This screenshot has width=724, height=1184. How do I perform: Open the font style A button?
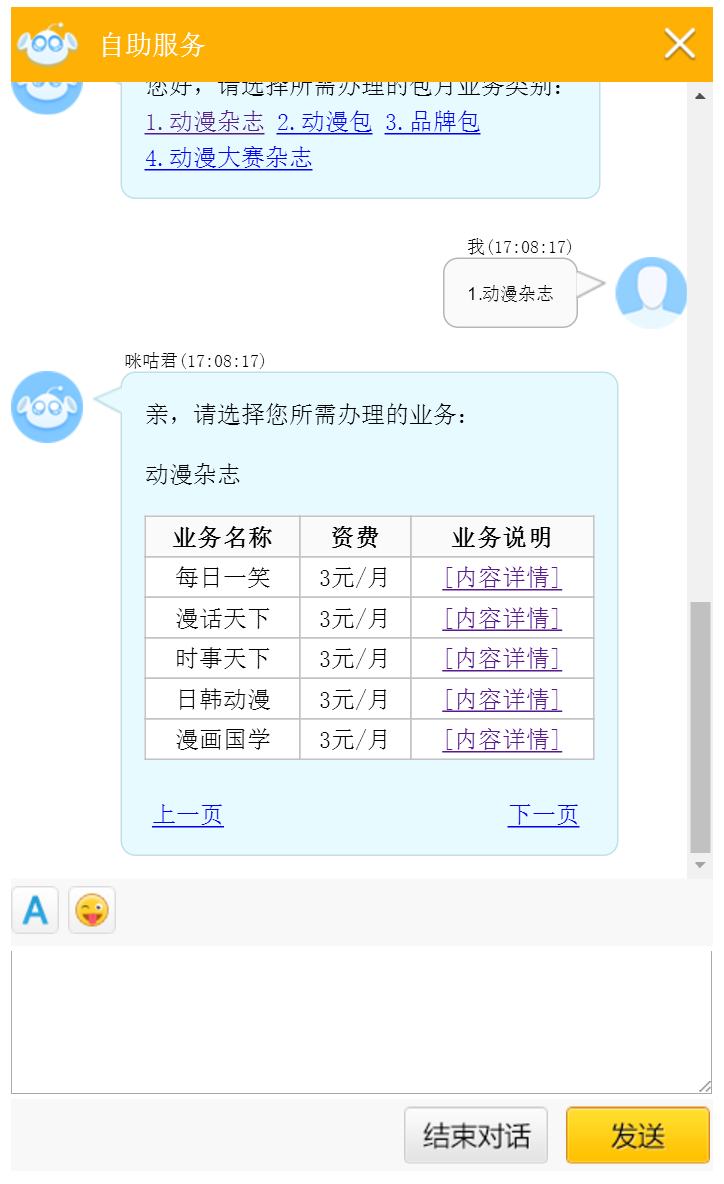click(x=35, y=910)
